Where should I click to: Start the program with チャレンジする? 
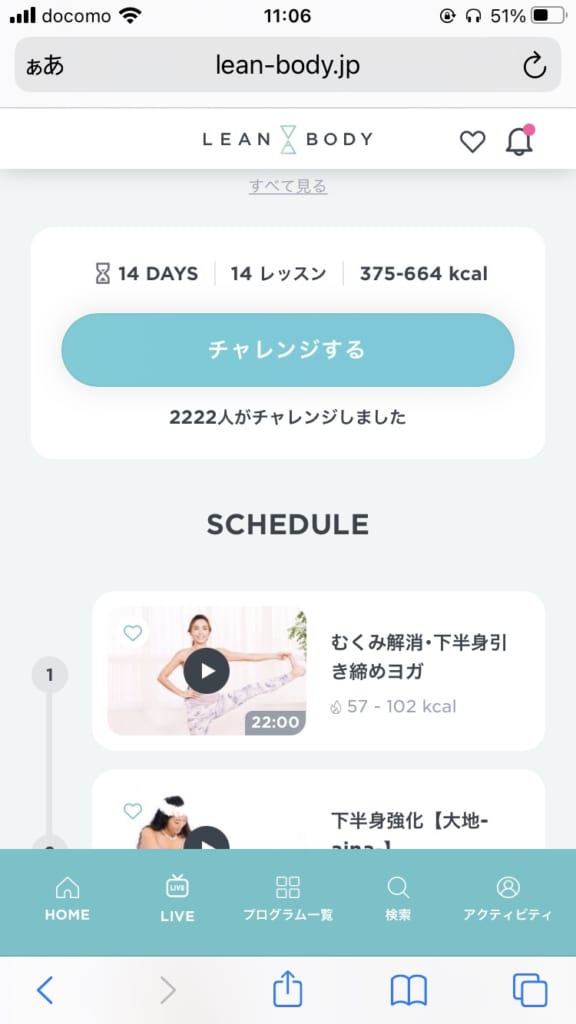click(x=287, y=350)
